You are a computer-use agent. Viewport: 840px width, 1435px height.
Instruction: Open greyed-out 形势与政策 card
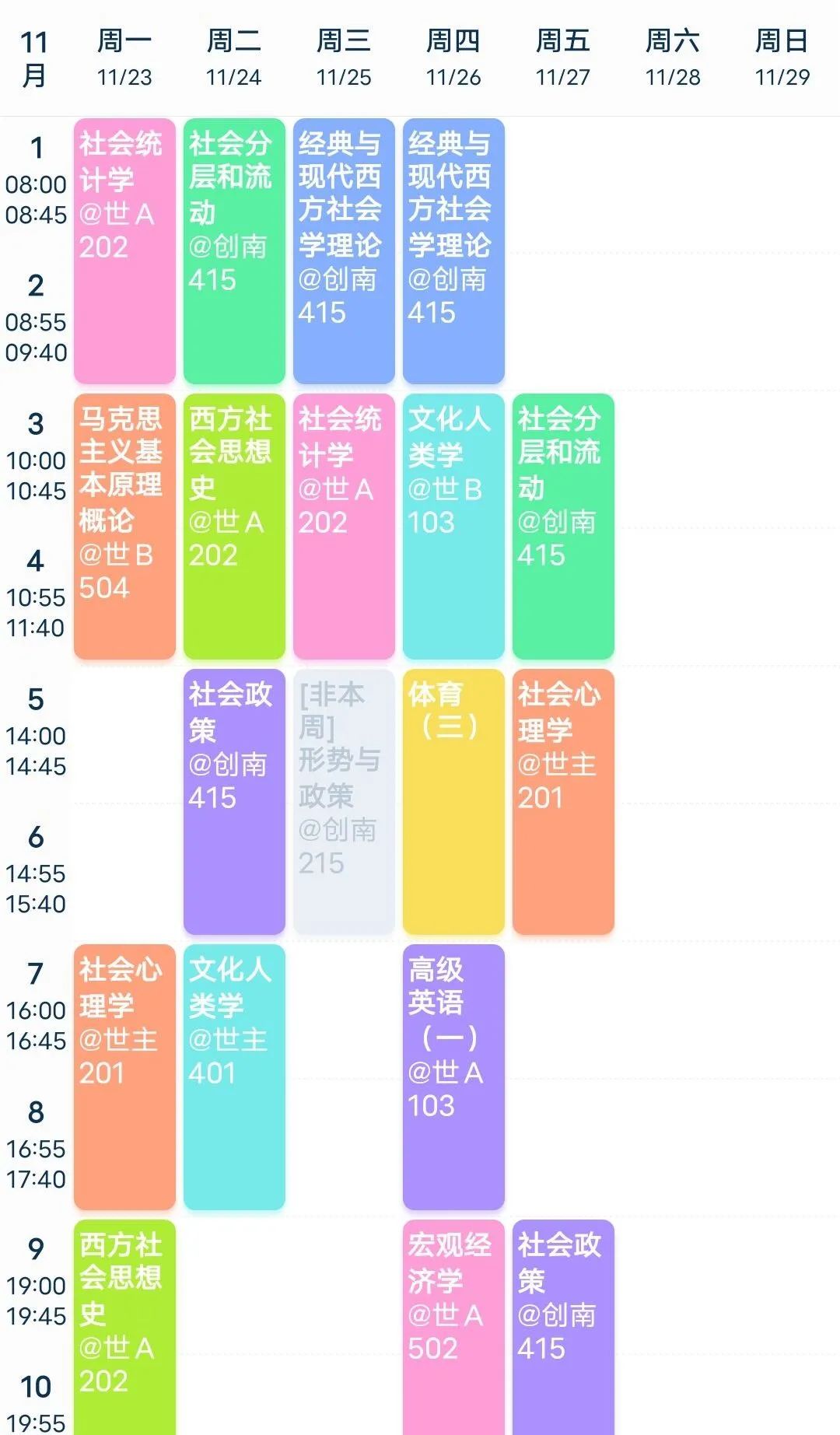pyautogui.click(x=344, y=802)
